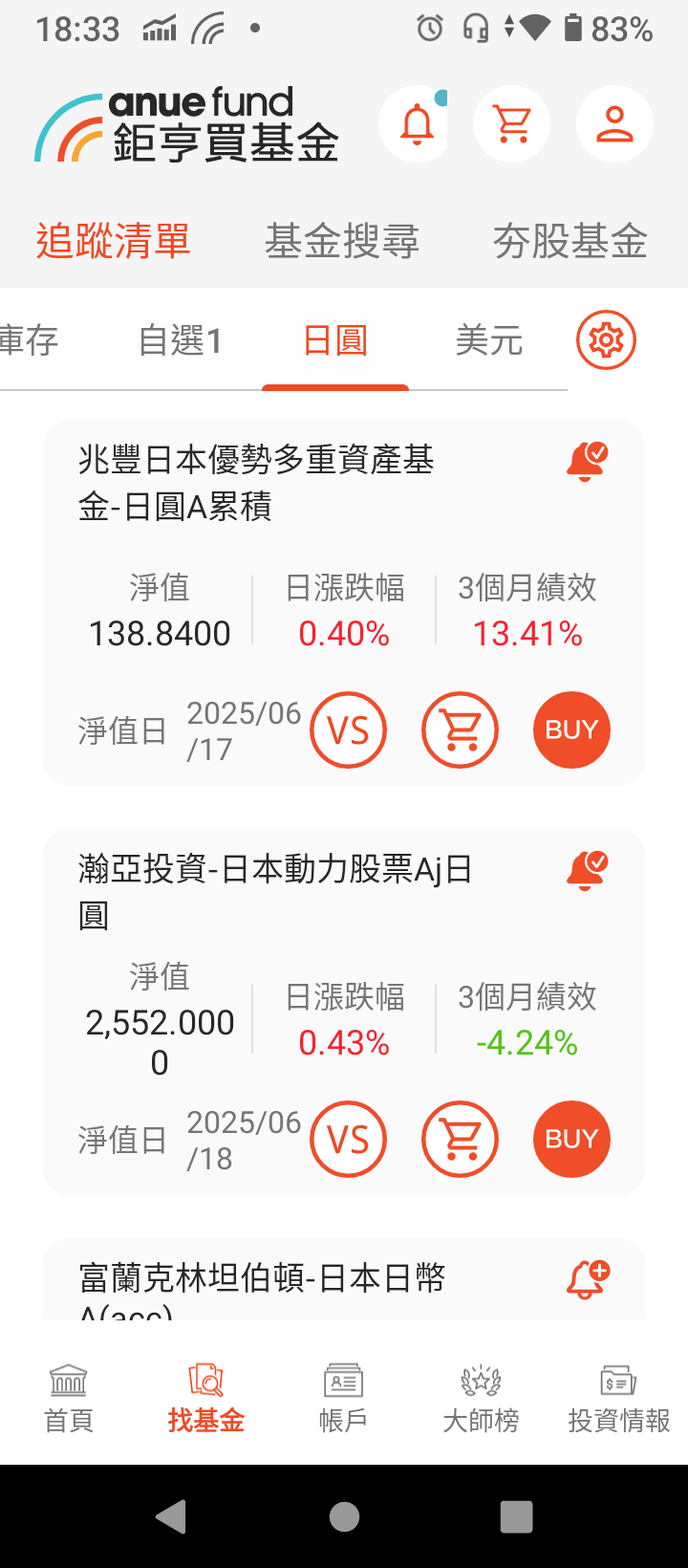Open the notifications bell in header

(x=417, y=124)
